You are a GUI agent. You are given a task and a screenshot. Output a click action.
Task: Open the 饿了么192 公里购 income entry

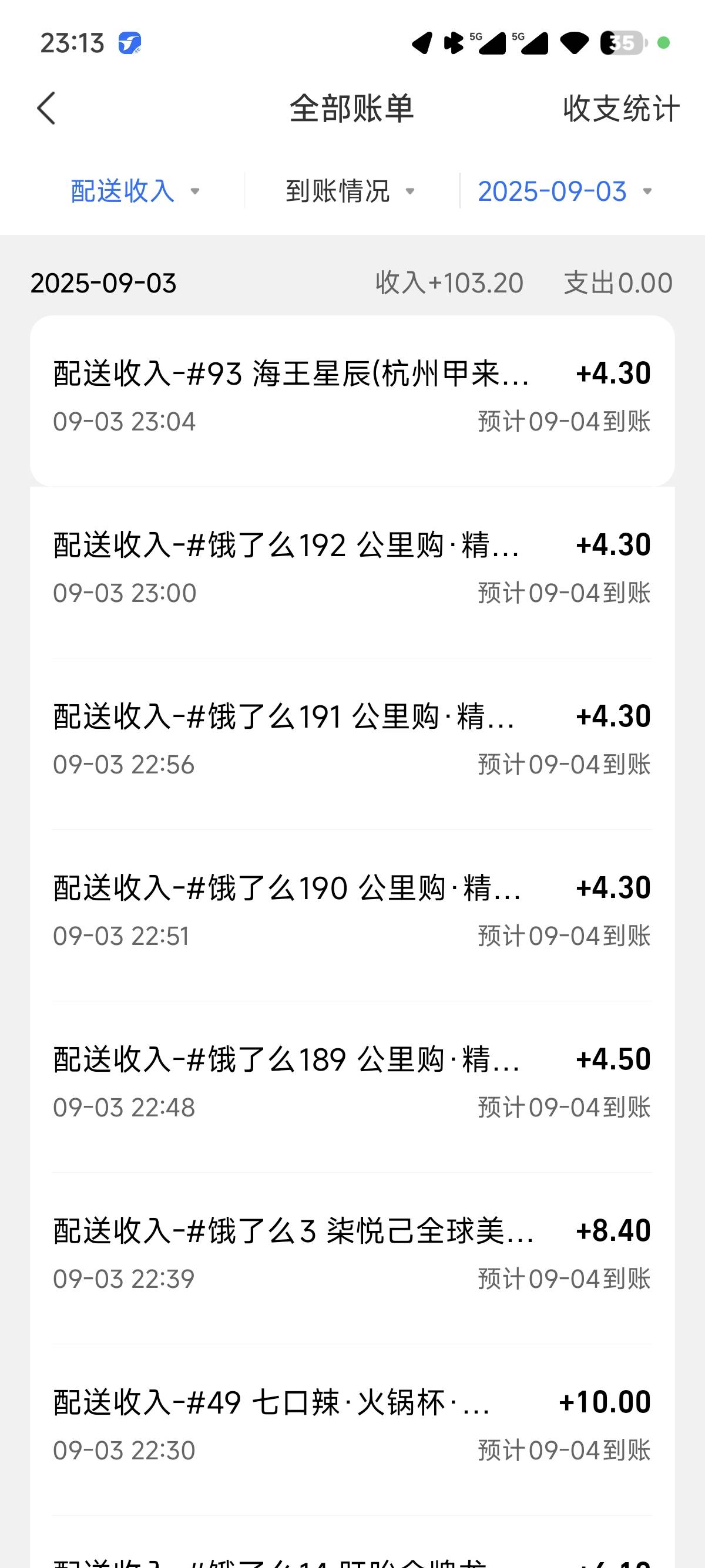352,572
